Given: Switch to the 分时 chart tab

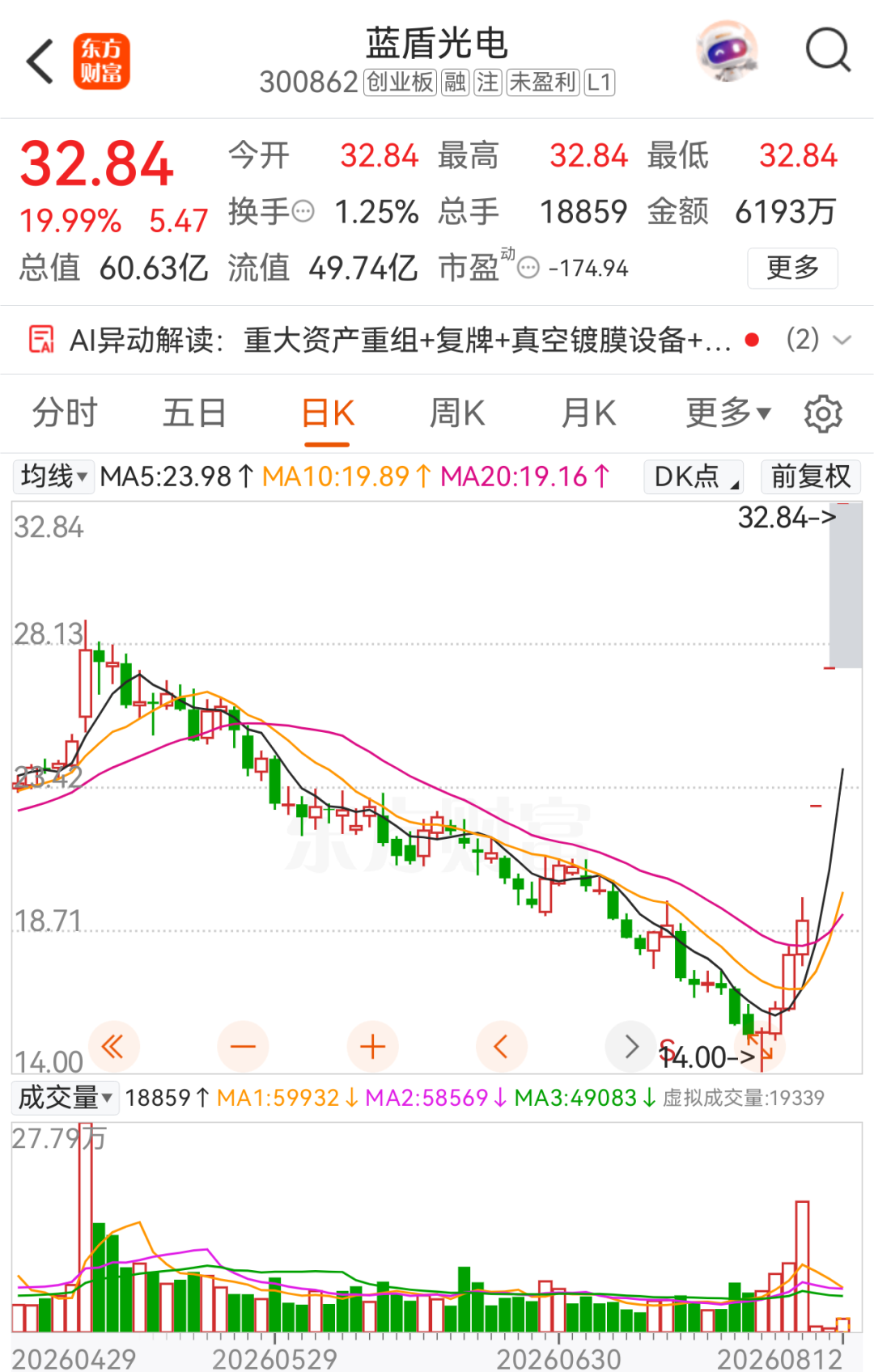Looking at the screenshot, I should (x=65, y=413).
